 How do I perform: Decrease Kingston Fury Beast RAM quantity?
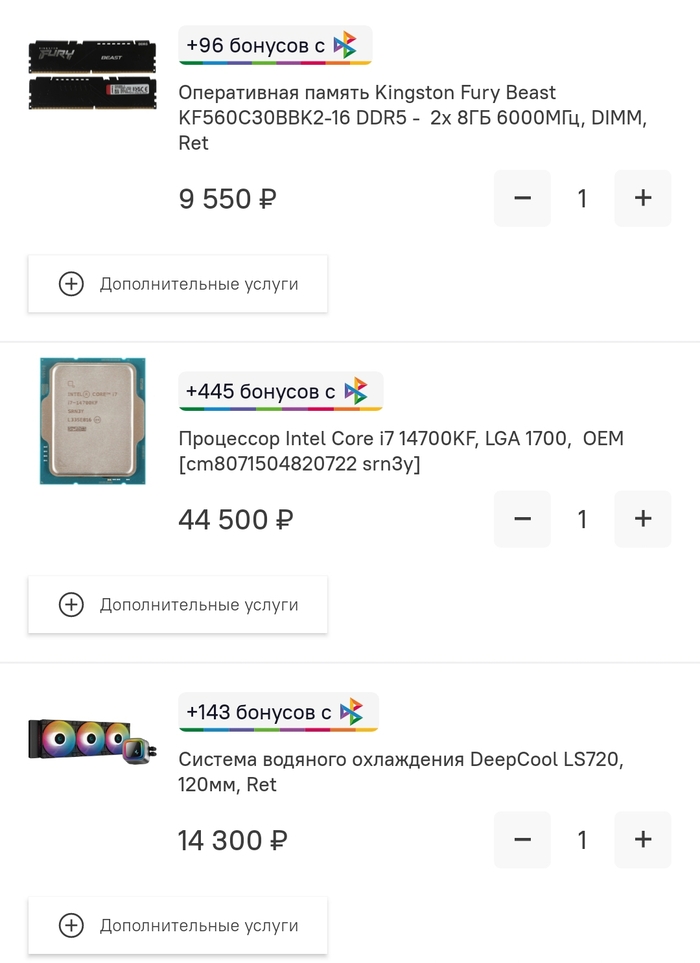pyautogui.click(x=522, y=198)
